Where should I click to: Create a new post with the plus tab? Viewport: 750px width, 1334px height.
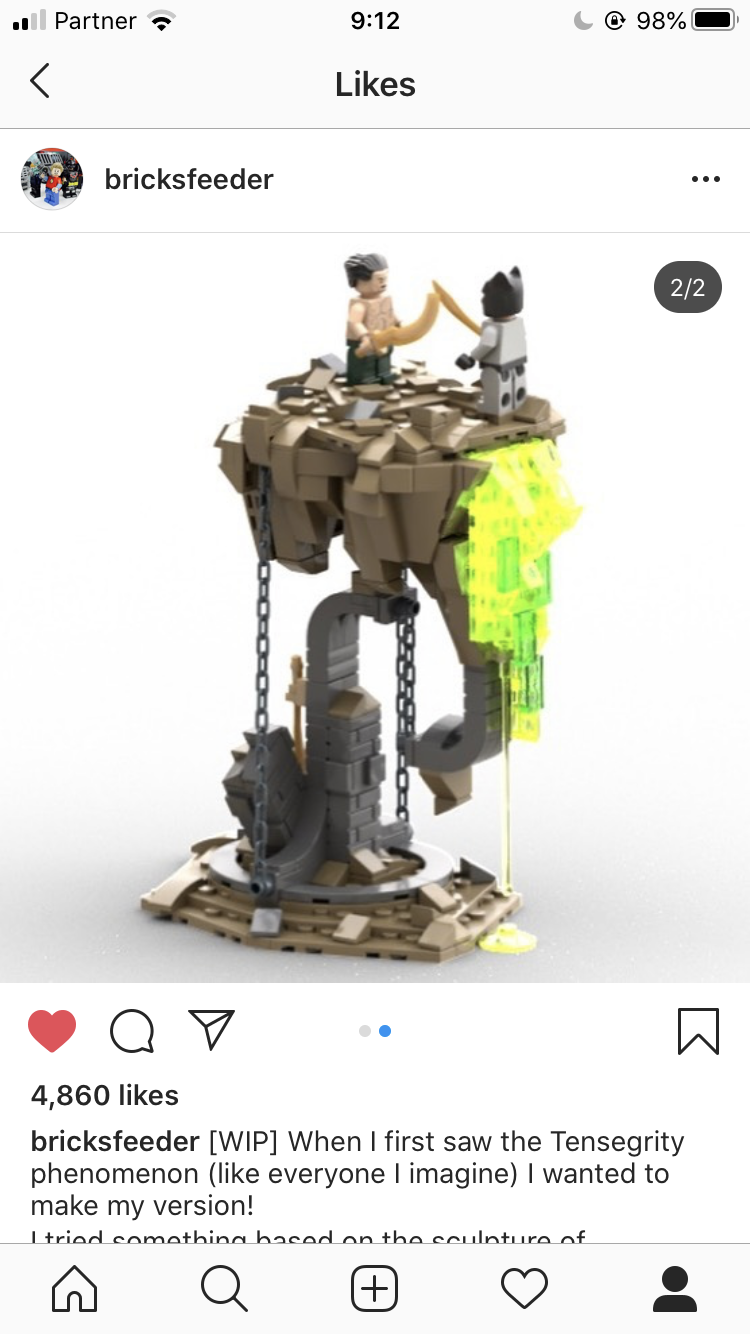375,1288
